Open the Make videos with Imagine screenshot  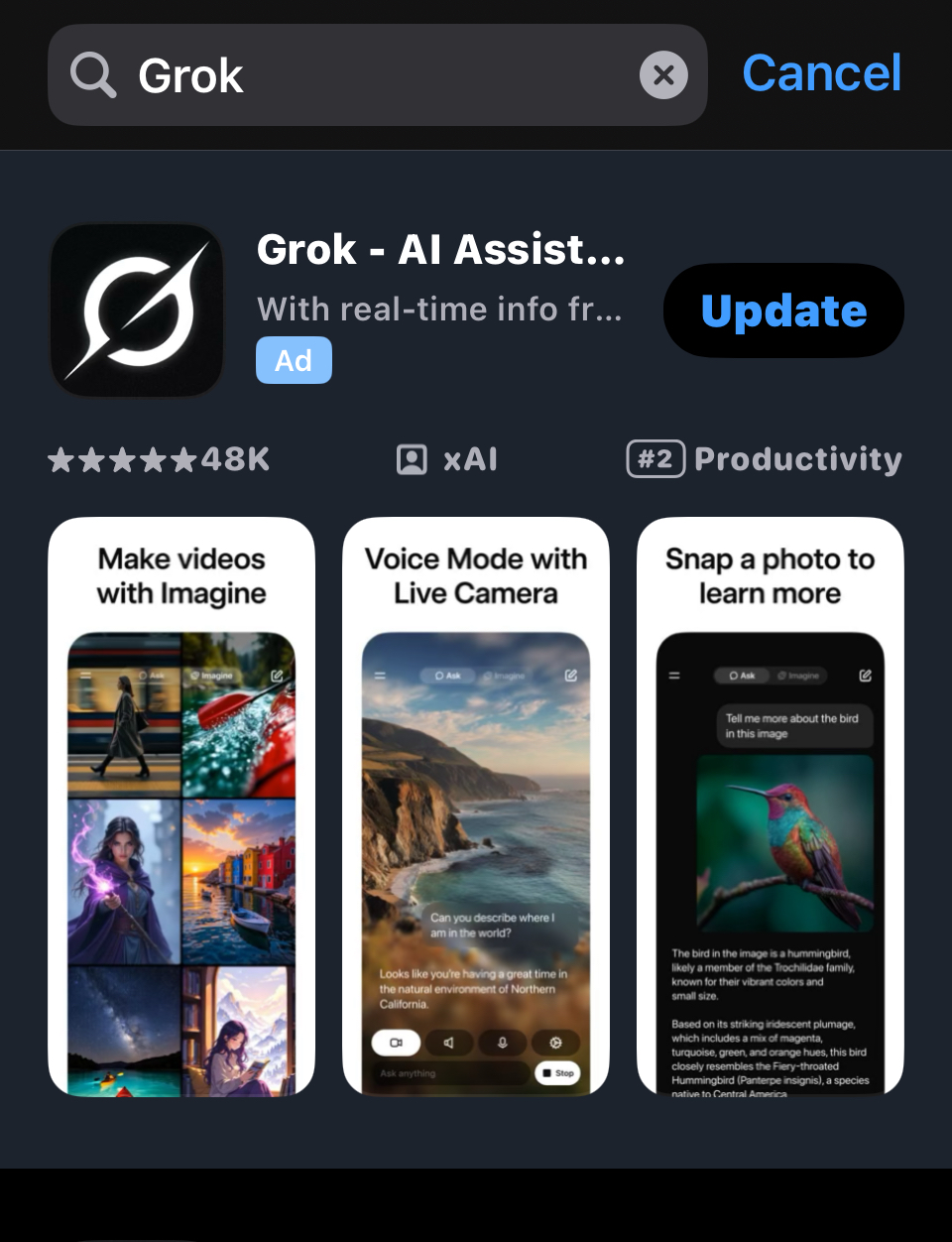tap(181, 806)
